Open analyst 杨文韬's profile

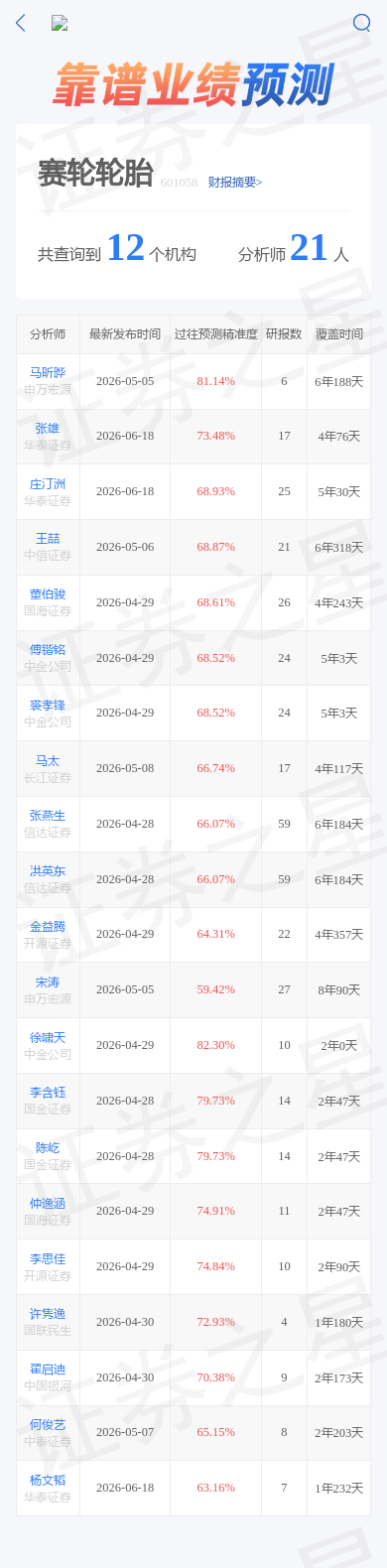[48, 1481]
